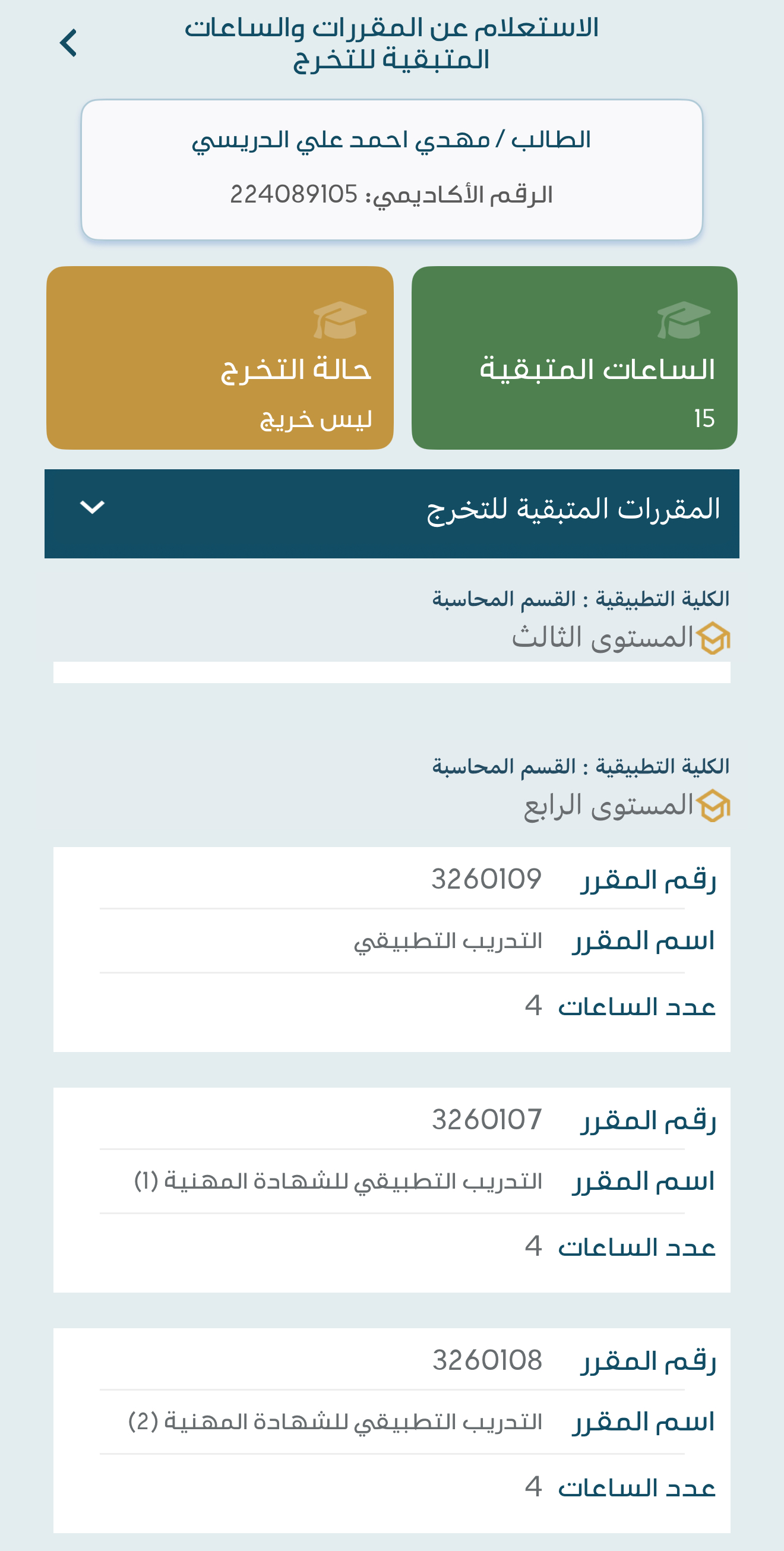
Task: Go back using the top arrow
Action: tap(69, 43)
